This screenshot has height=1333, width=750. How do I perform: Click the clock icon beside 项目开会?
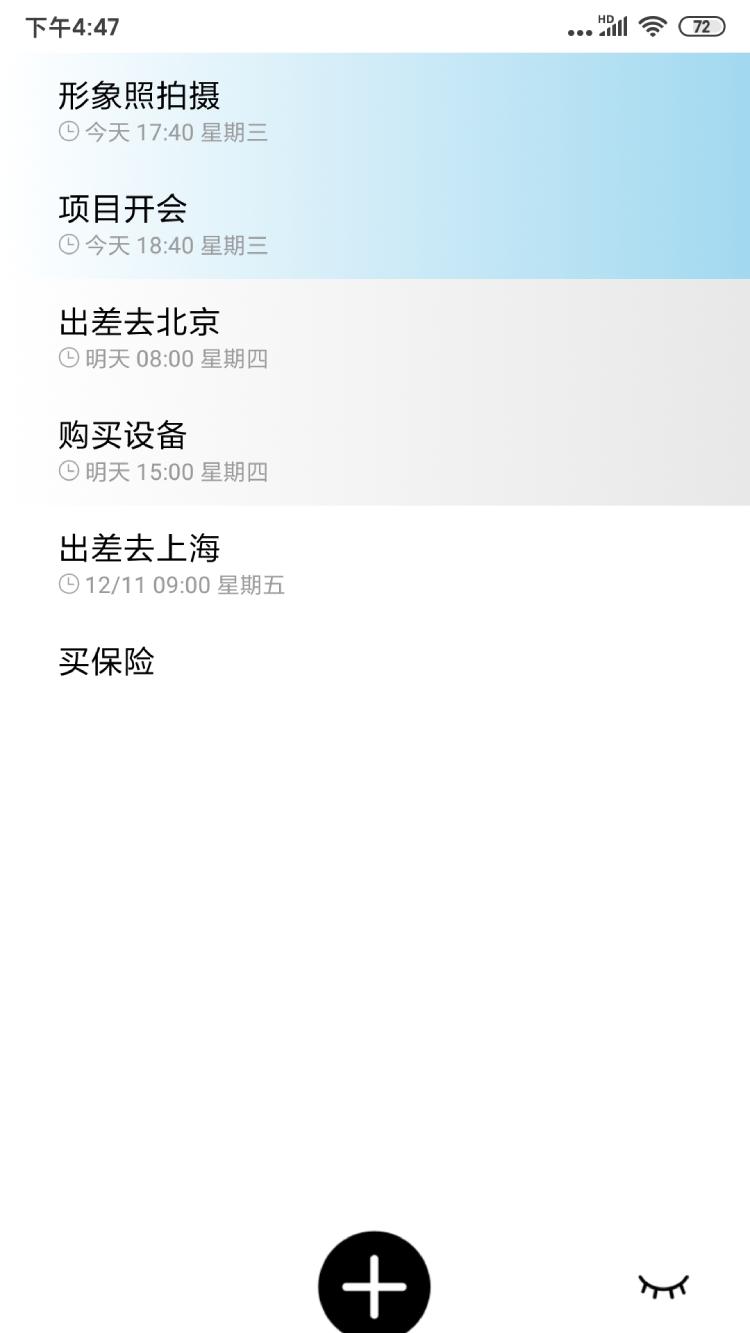(x=67, y=245)
